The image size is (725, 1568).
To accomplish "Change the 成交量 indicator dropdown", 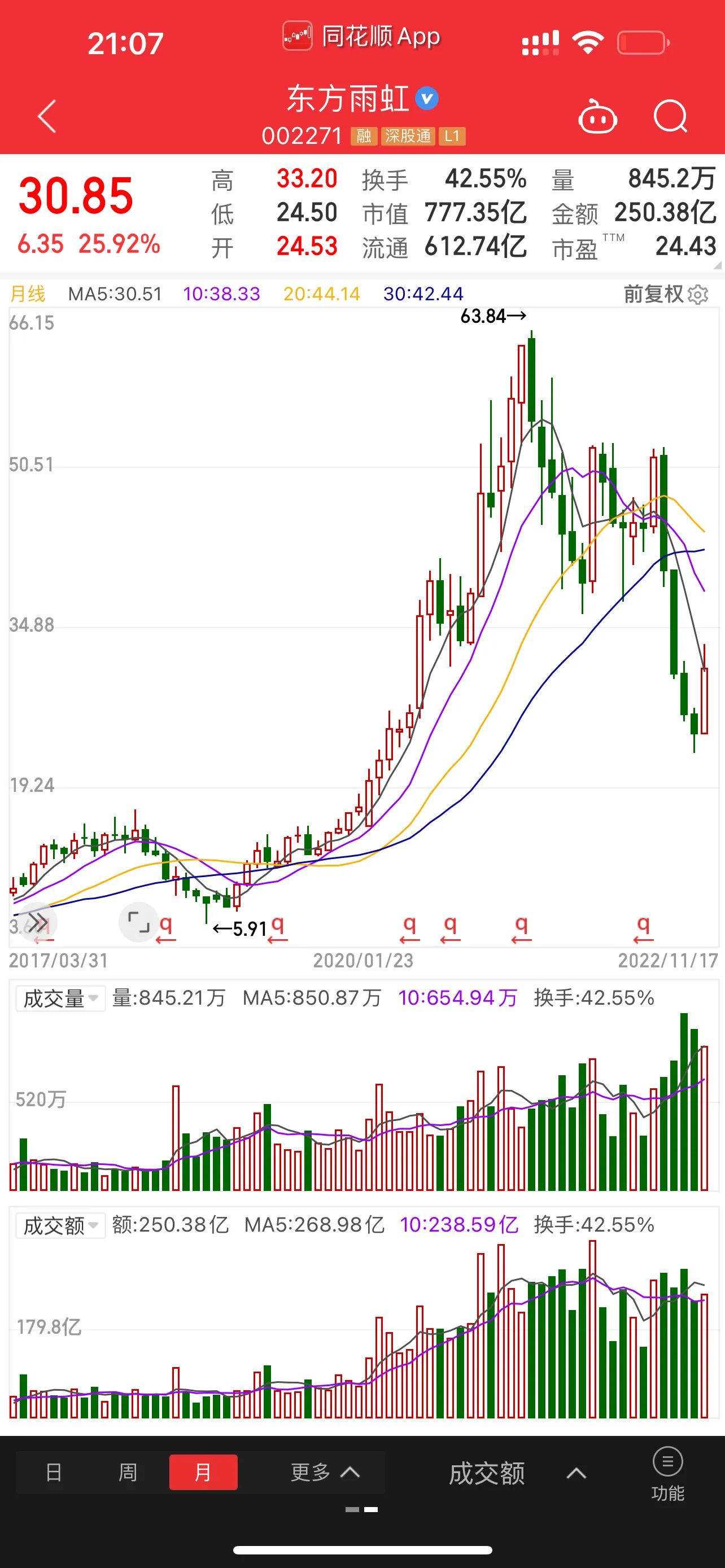I will pos(60,998).
